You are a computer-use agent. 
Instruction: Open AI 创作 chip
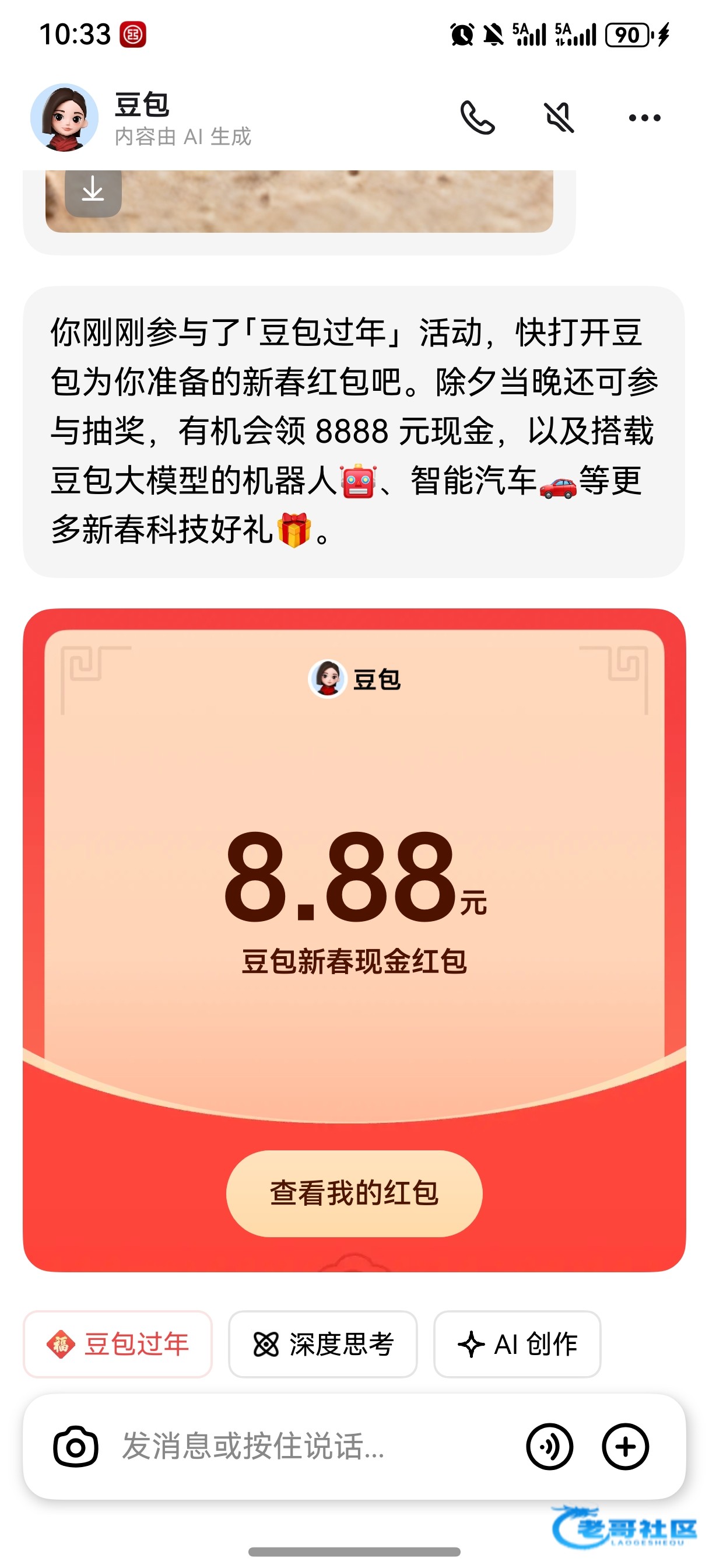click(x=517, y=1344)
